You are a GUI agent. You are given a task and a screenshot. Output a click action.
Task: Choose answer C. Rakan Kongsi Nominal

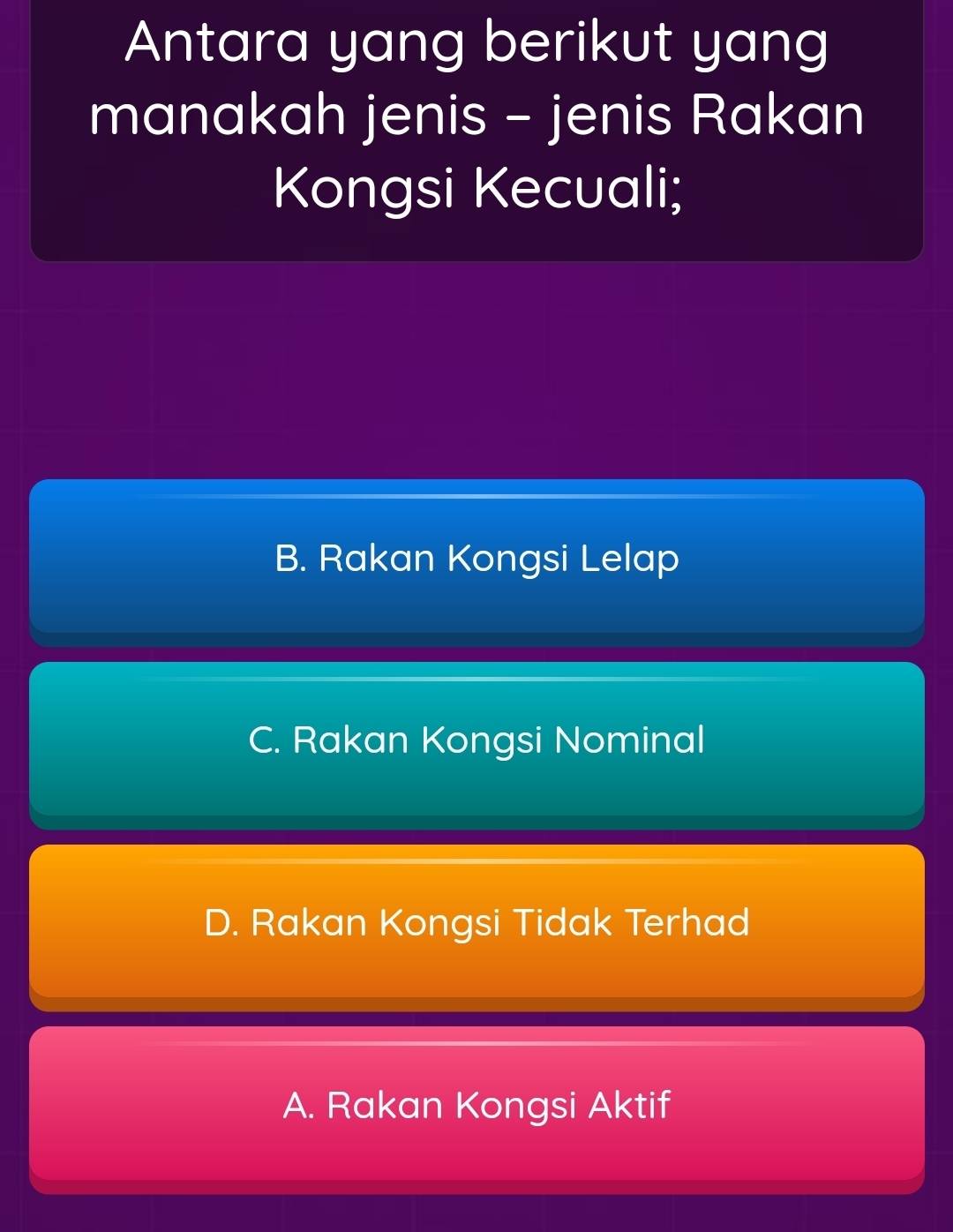[476, 740]
